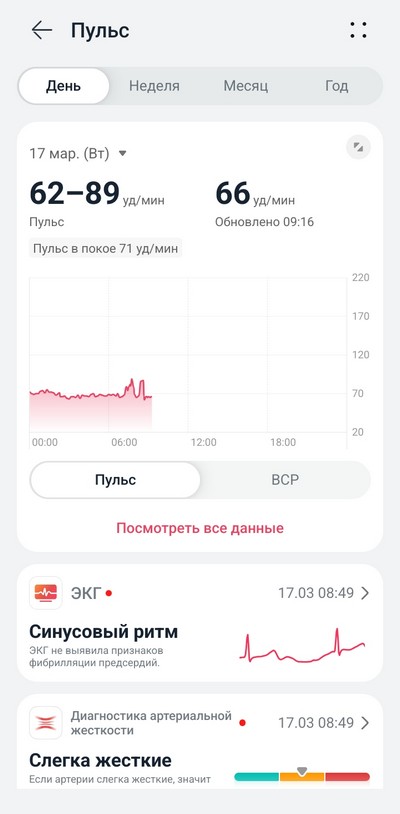Switch to the Месяц tab
The image size is (400, 814).
click(x=245, y=86)
